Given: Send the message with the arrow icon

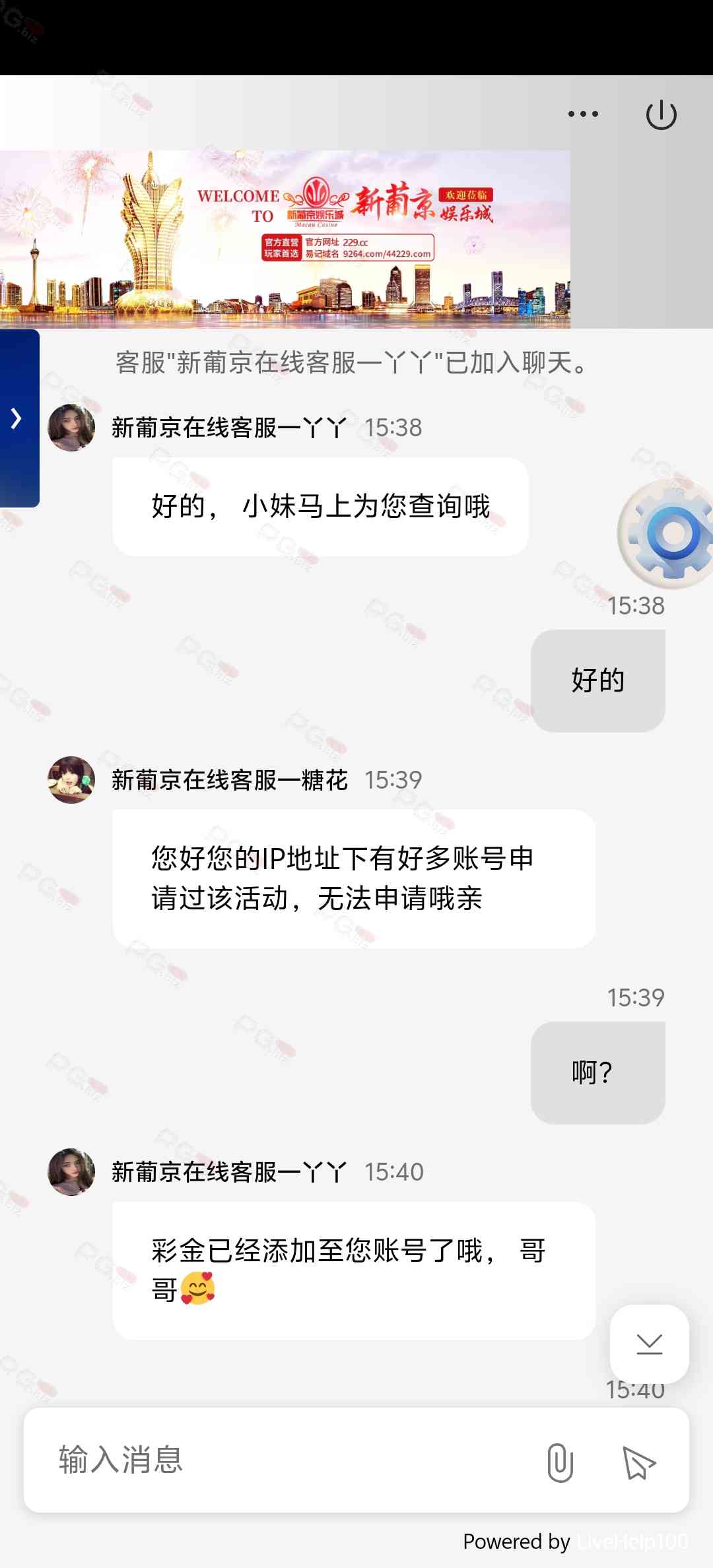Looking at the screenshot, I should pyautogui.click(x=638, y=1462).
